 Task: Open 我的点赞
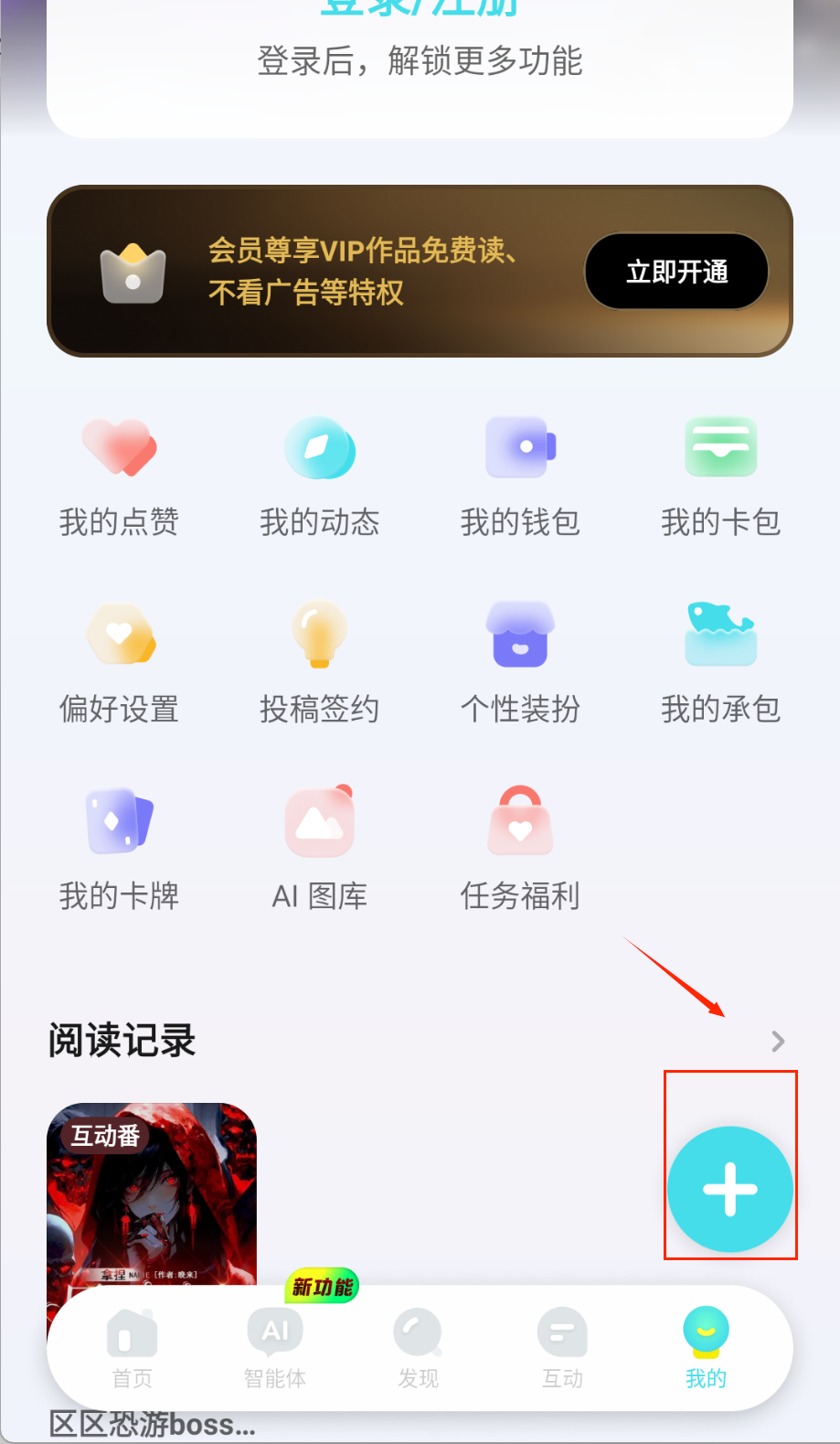[x=119, y=475]
